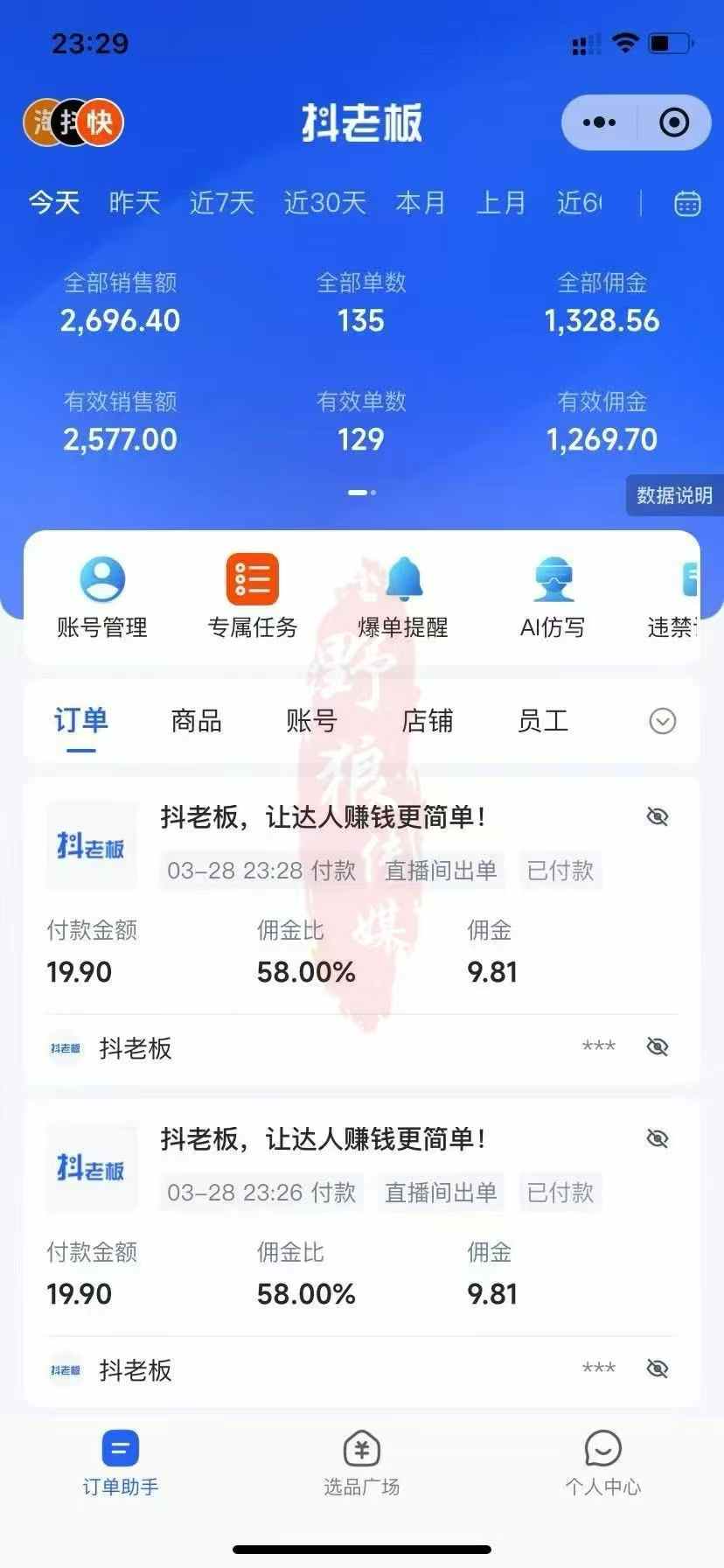724x1568 pixels.
Task: Switch to the 店铺 tab
Action: tap(427, 721)
